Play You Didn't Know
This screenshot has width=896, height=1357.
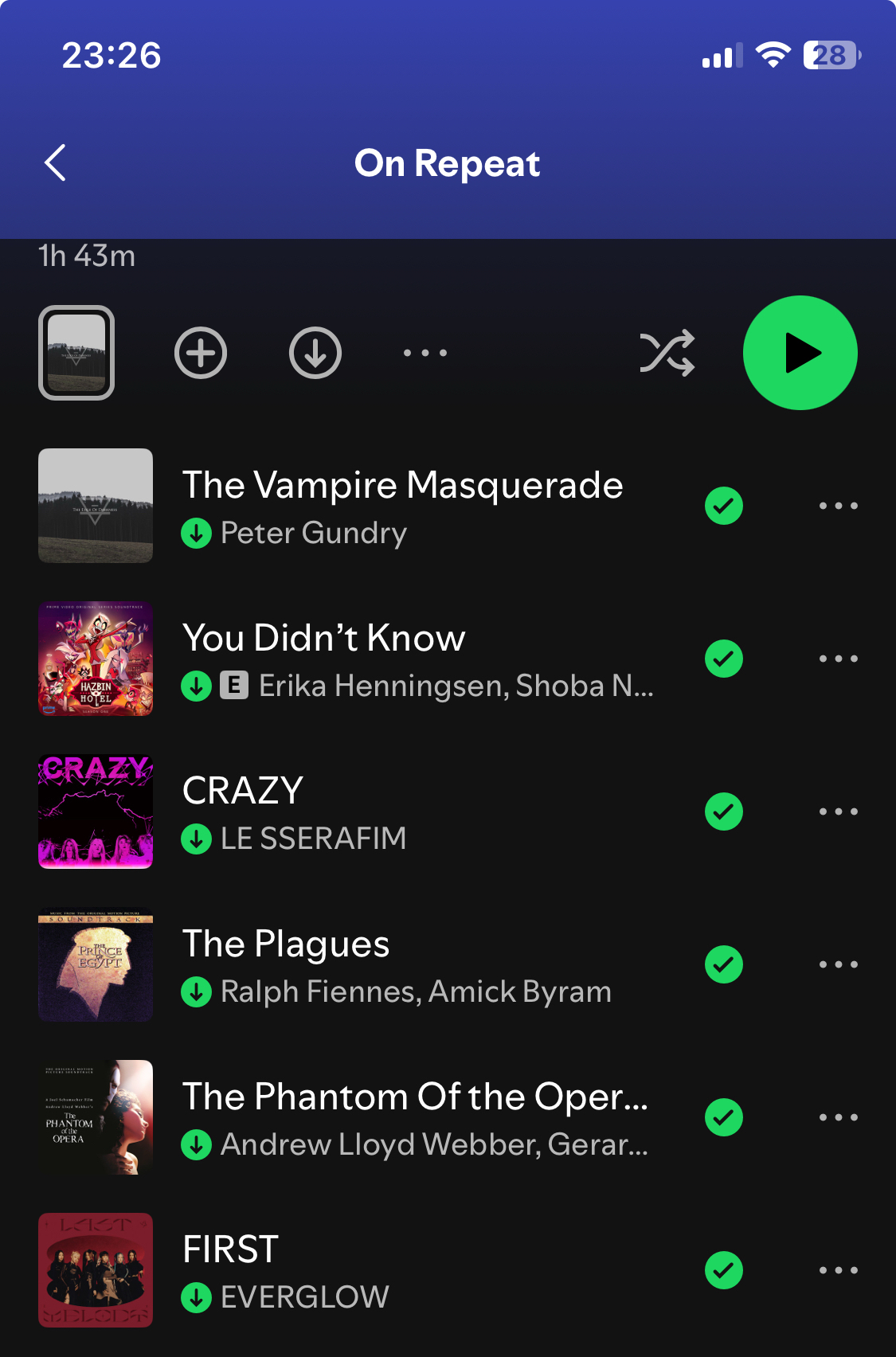(402, 659)
